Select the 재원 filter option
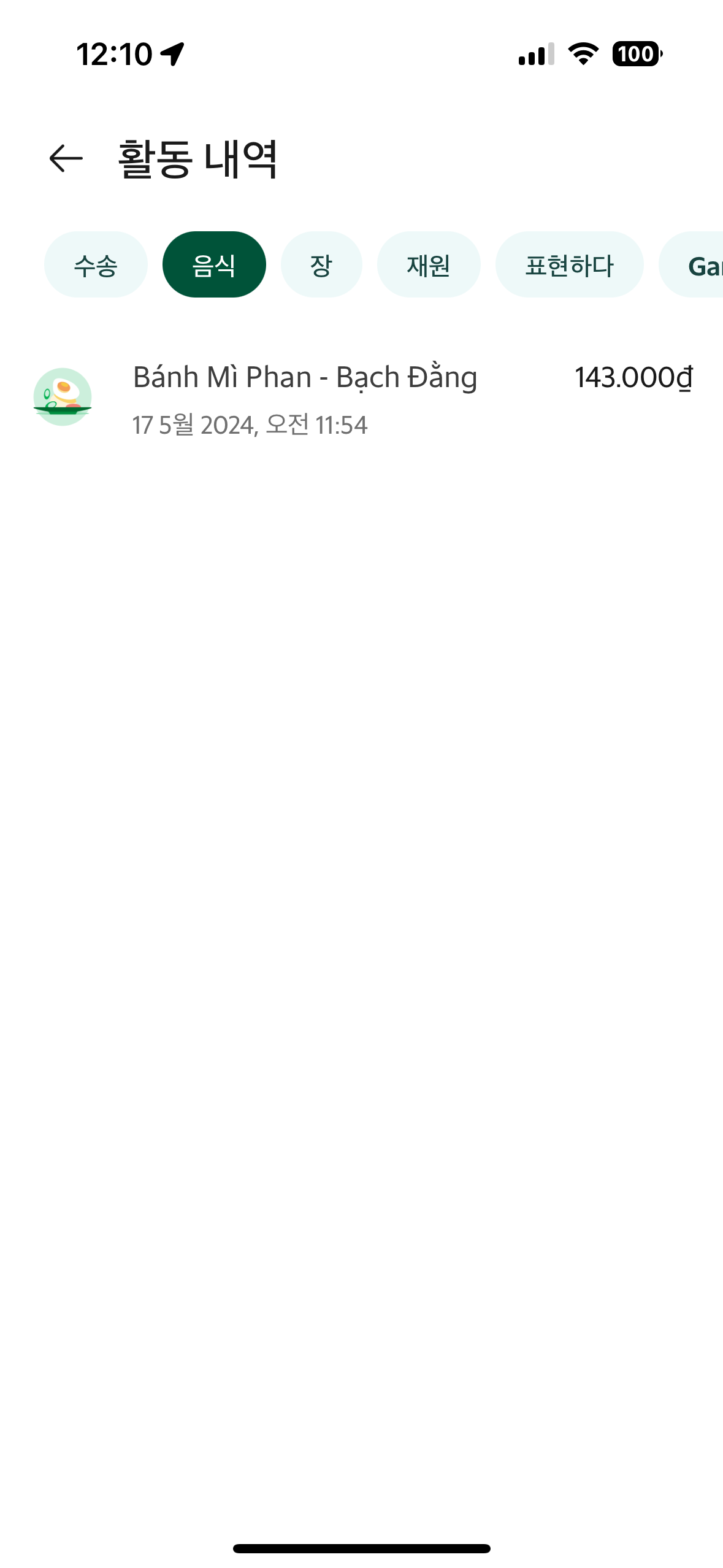The width and height of the screenshot is (723, 1568). point(429,264)
